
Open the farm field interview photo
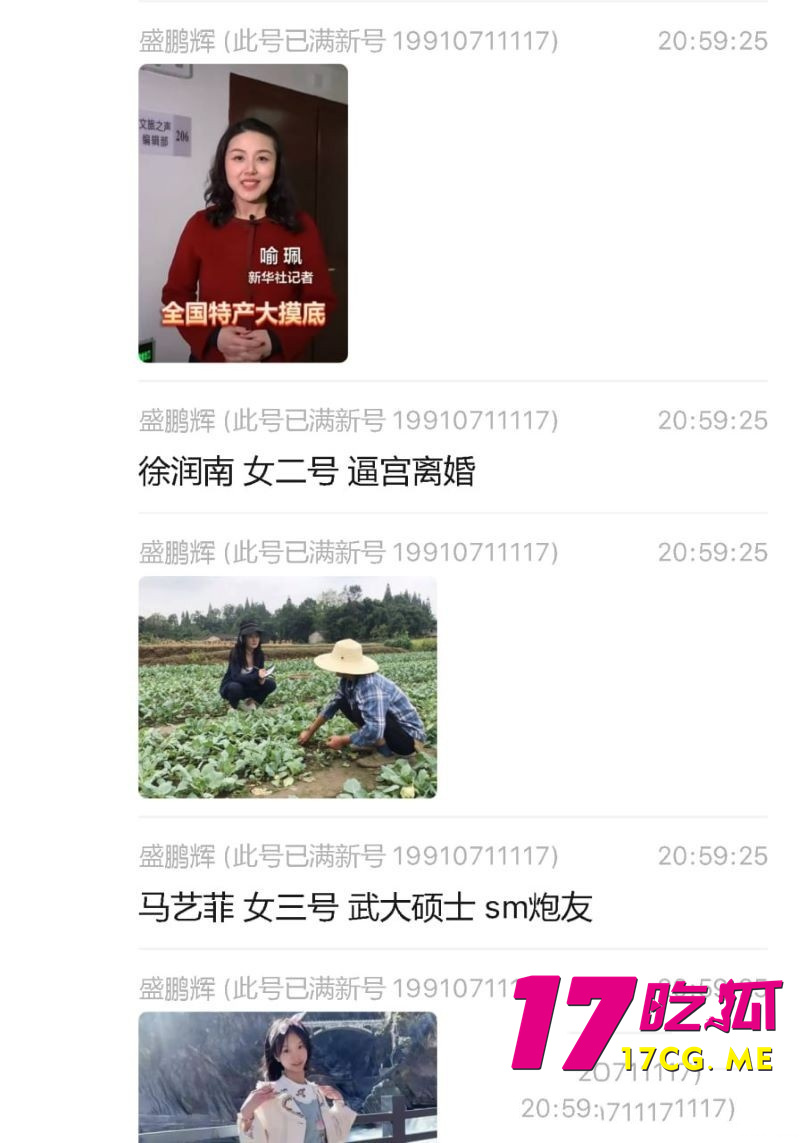coord(287,690)
